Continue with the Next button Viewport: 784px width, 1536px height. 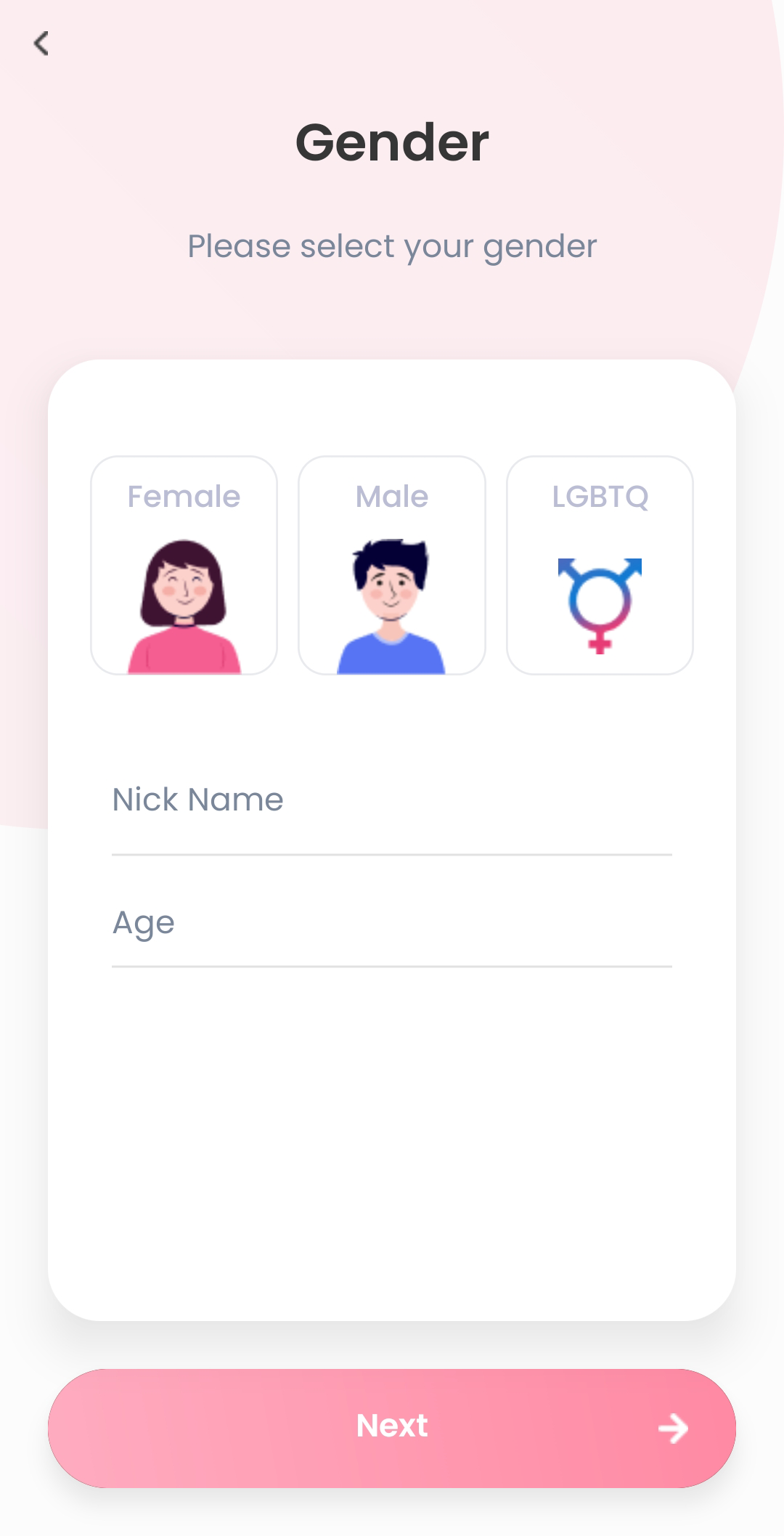pos(392,1428)
